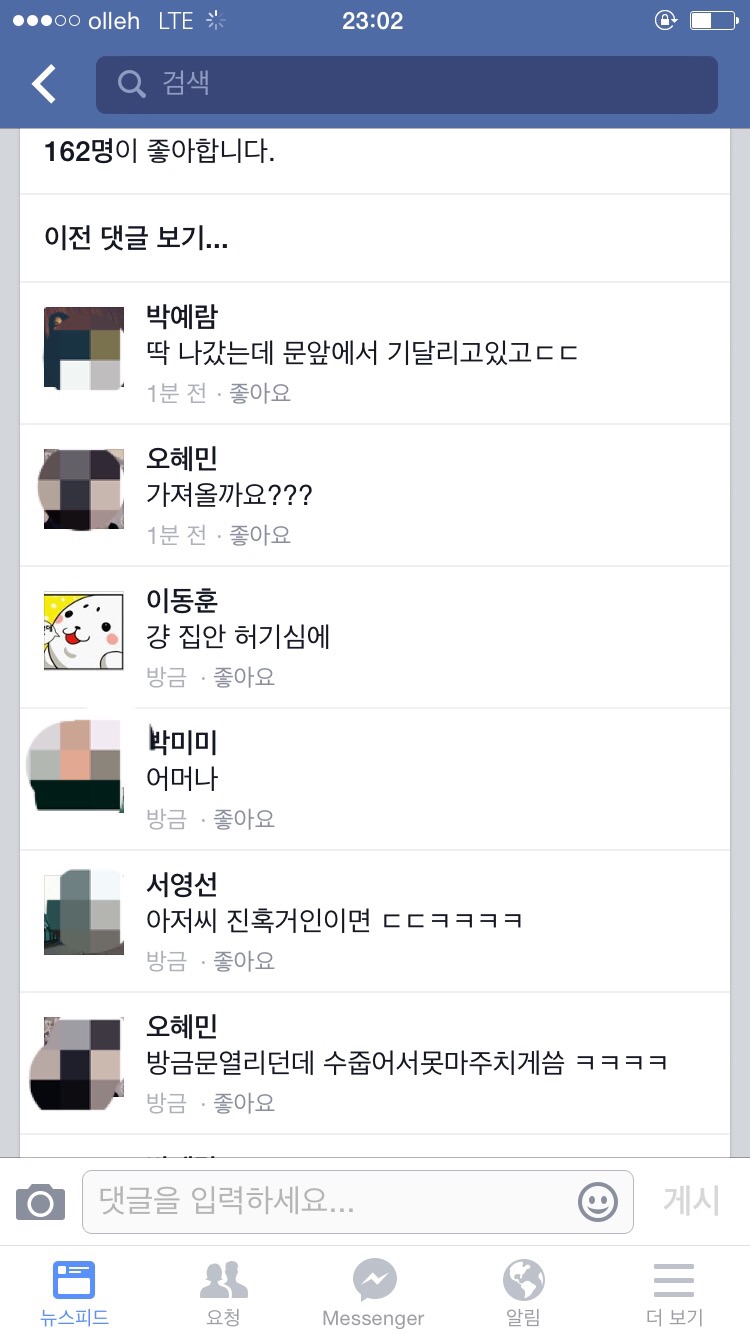Tap the 검색 search field

(x=406, y=85)
